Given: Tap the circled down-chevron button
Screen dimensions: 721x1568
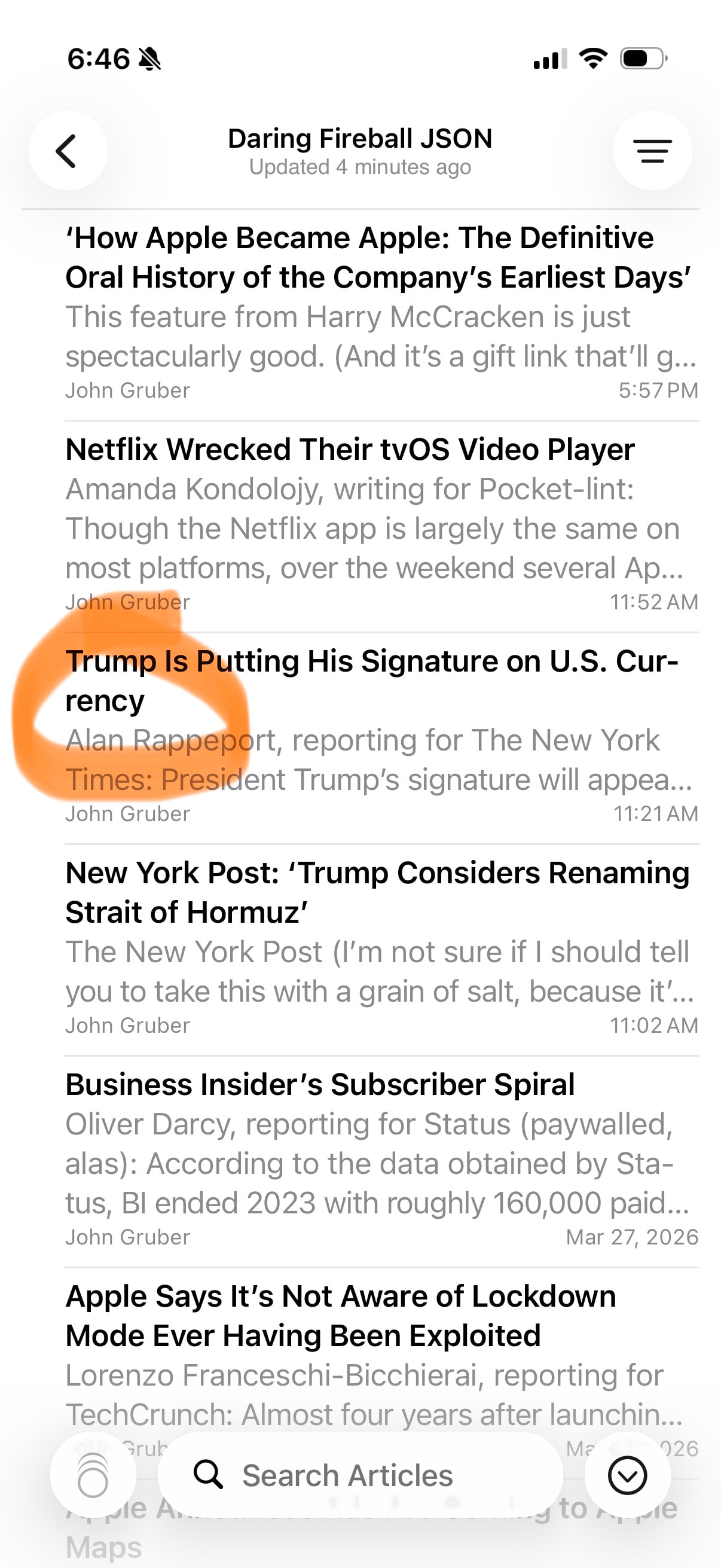Looking at the screenshot, I should coord(627,1475).
